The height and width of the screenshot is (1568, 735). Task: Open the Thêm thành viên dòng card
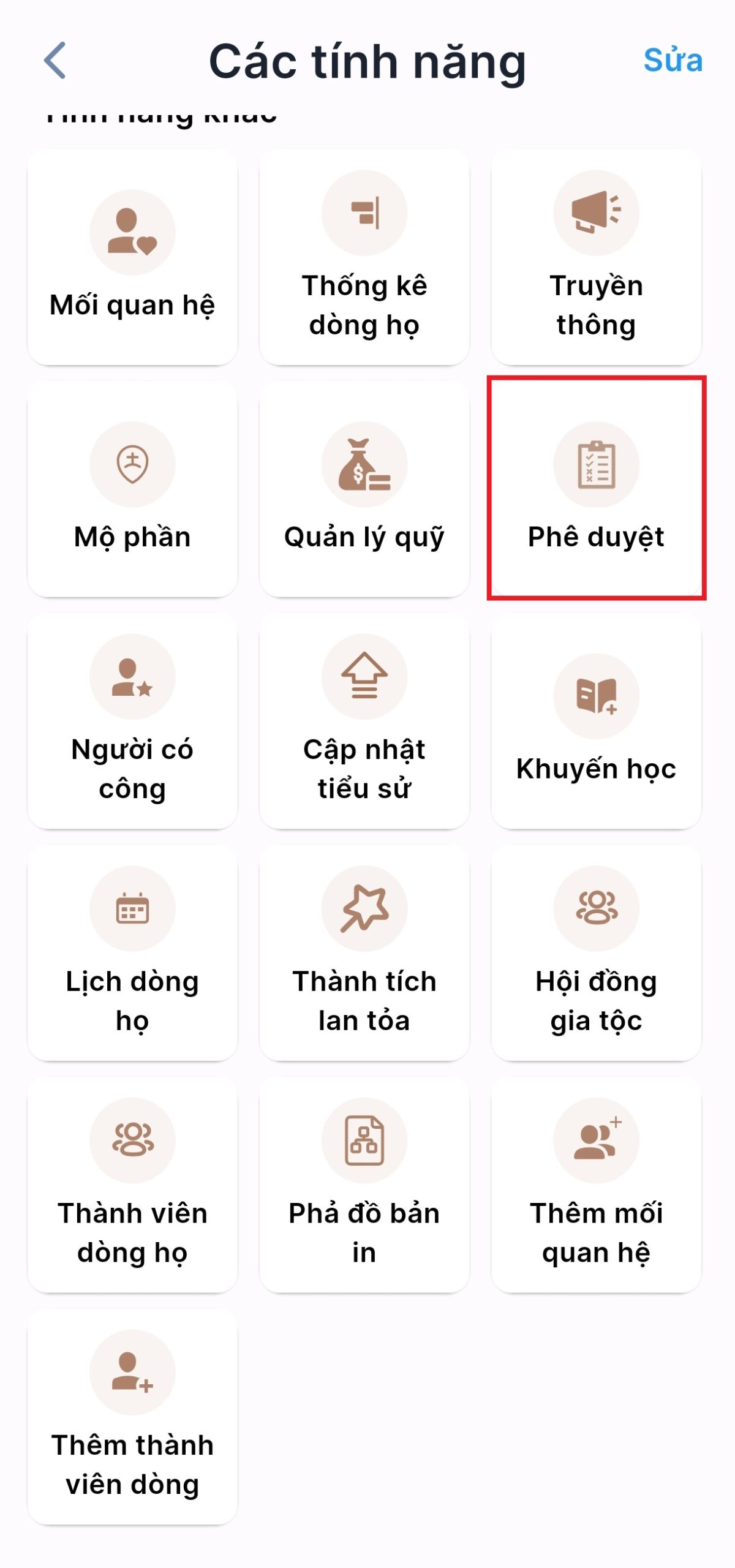(x=132, y=1416)
